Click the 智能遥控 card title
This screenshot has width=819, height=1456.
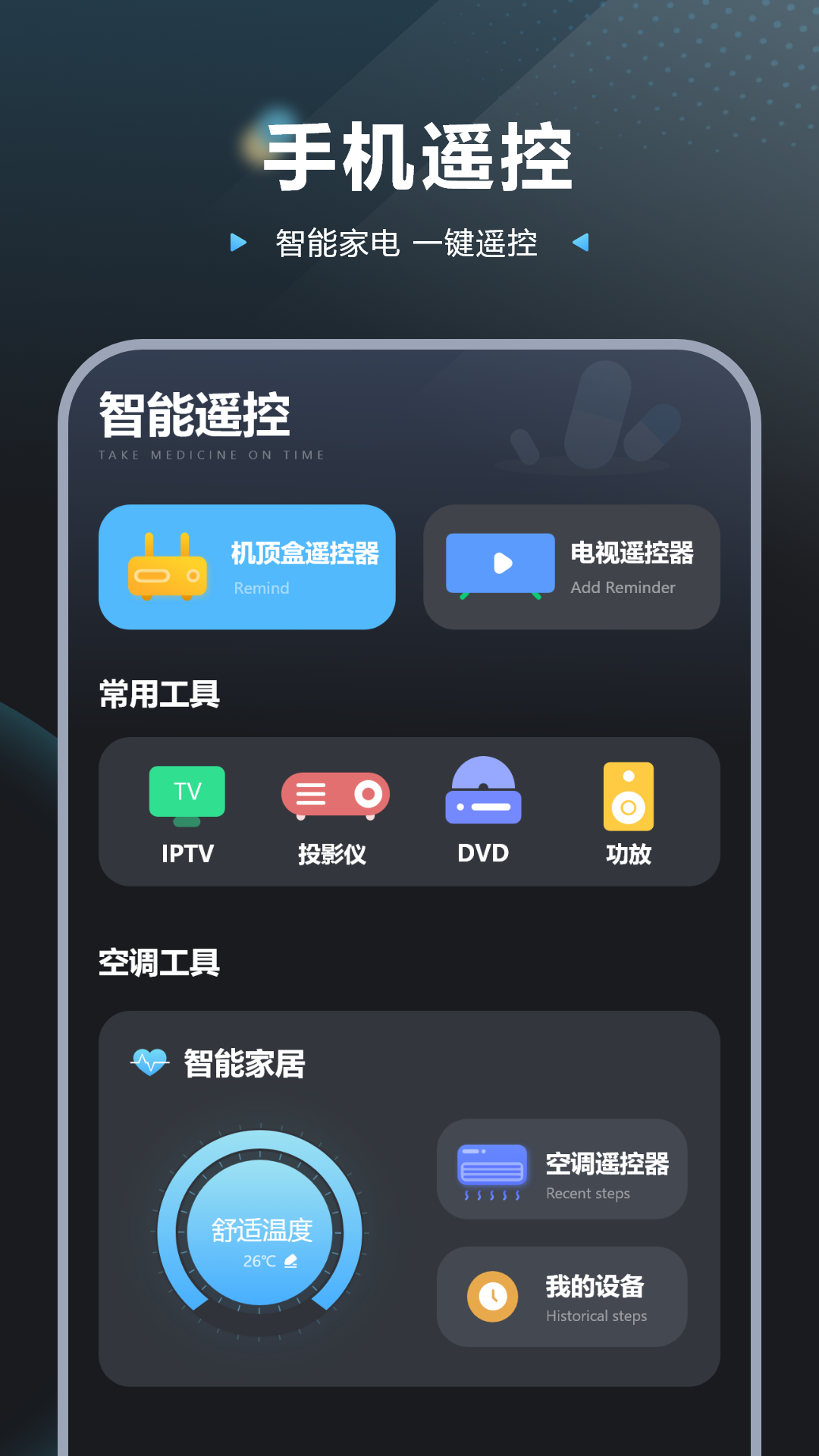coord(195,413)
